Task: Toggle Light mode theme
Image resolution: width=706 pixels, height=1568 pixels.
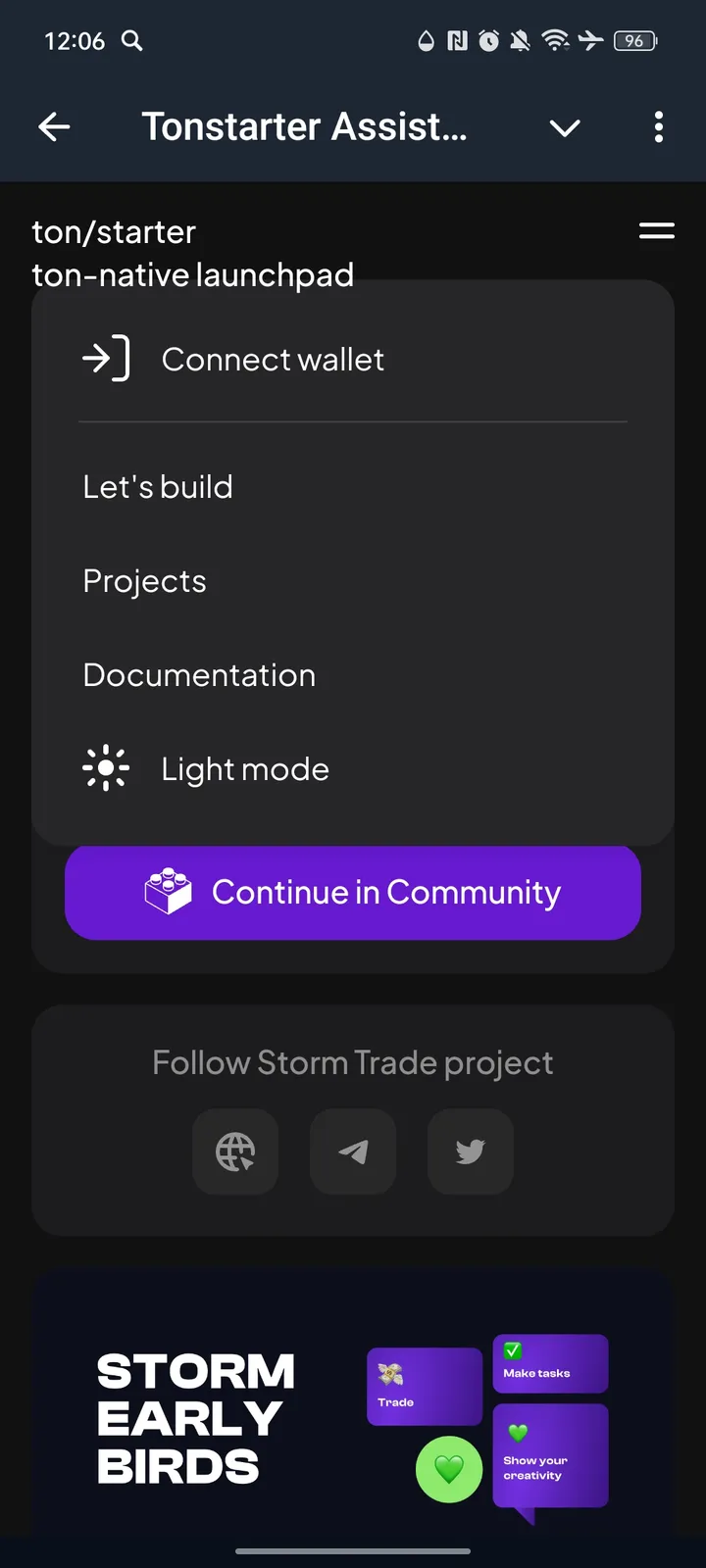Action: (x=244, y=768)
